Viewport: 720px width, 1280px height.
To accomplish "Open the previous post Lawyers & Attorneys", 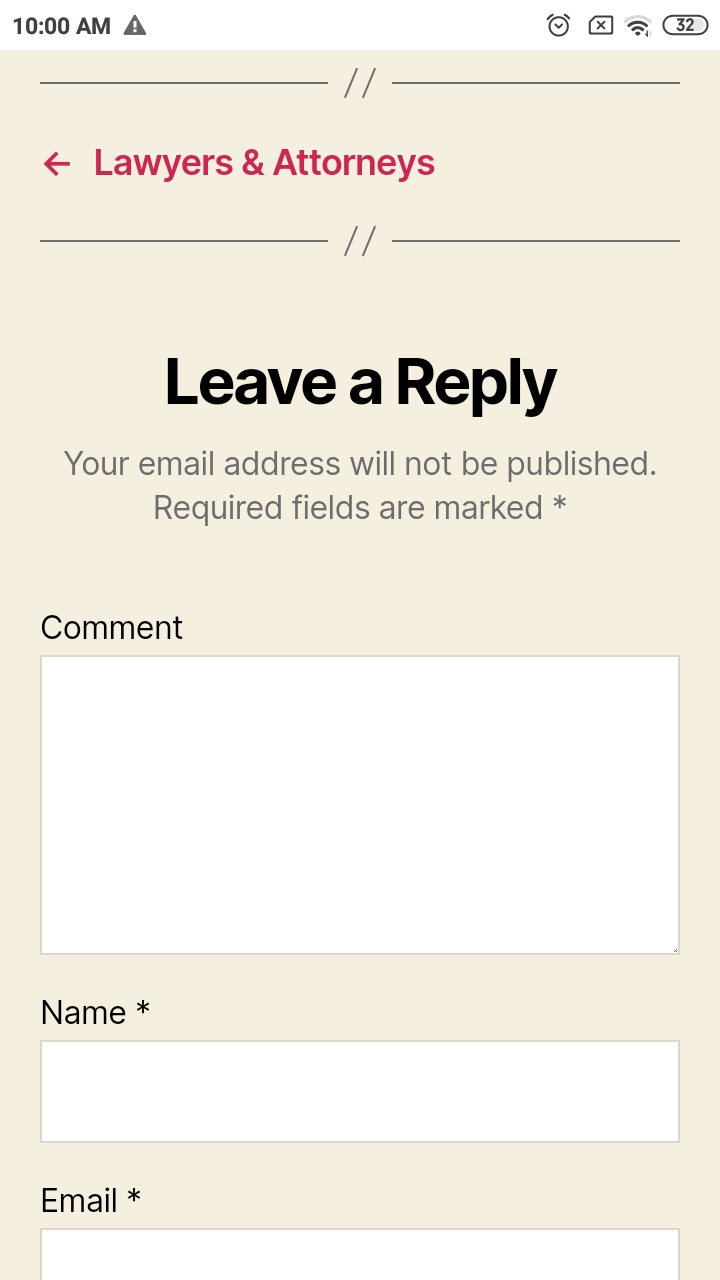I will pos(264,163).
